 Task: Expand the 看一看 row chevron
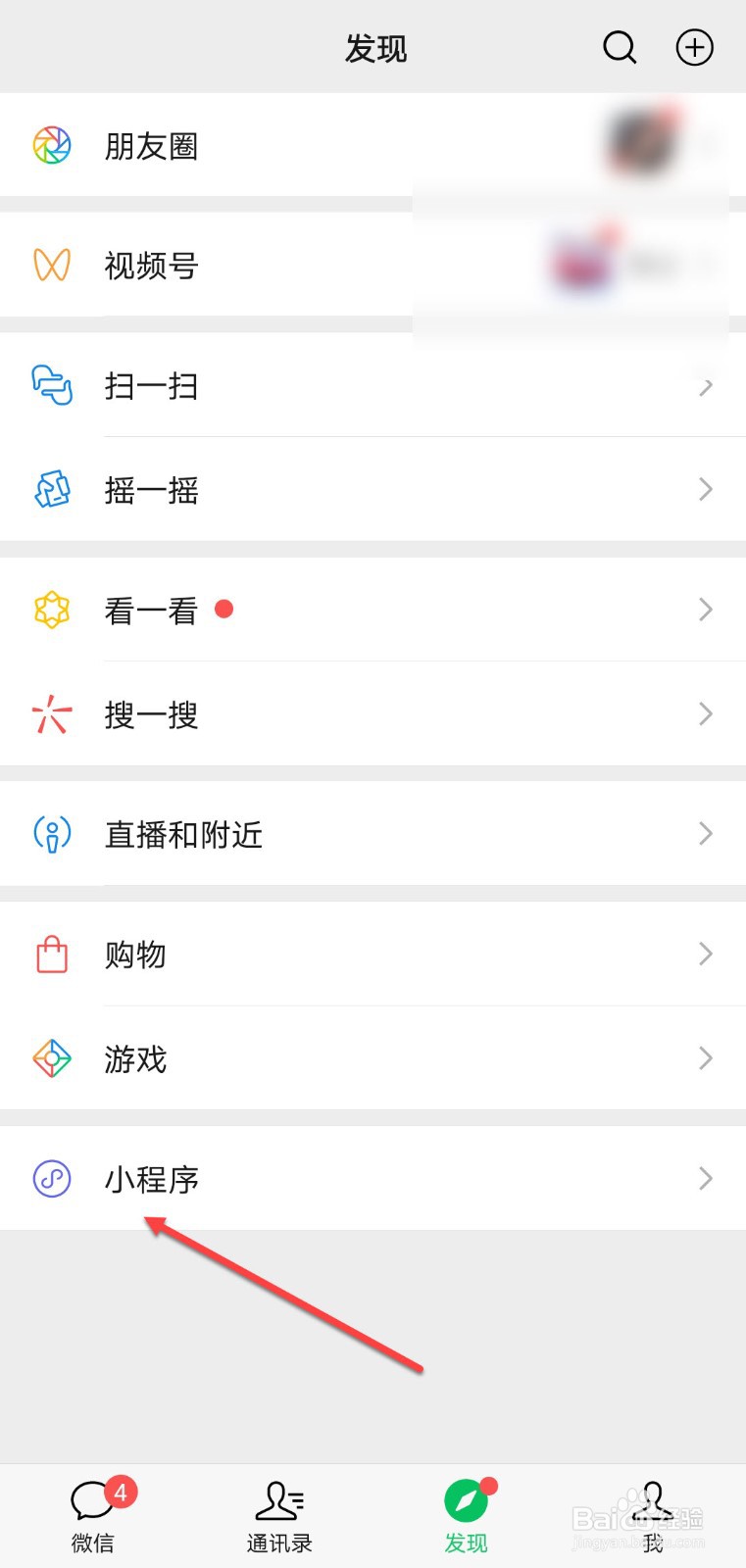[x=706, y=610]
